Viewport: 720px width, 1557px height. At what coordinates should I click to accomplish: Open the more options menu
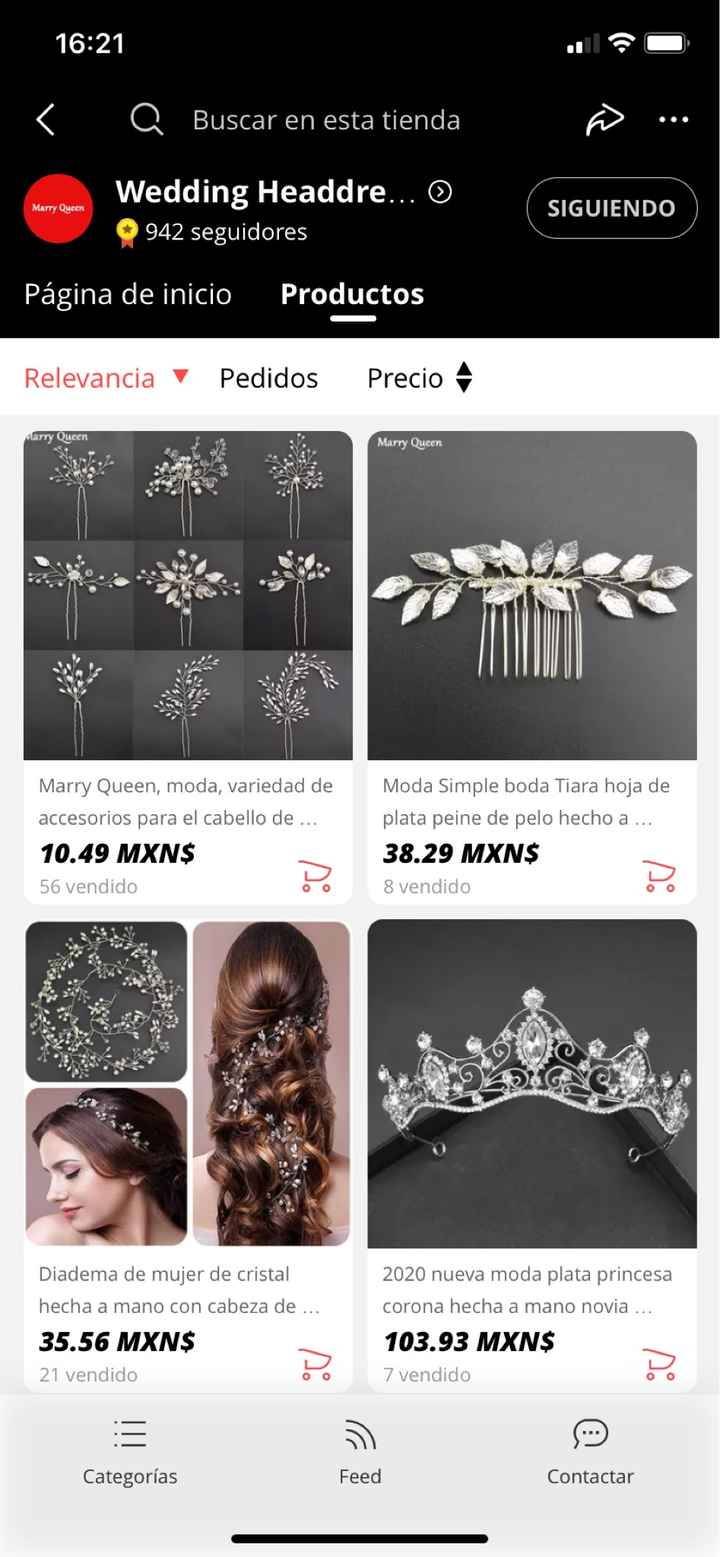[673, 119]
